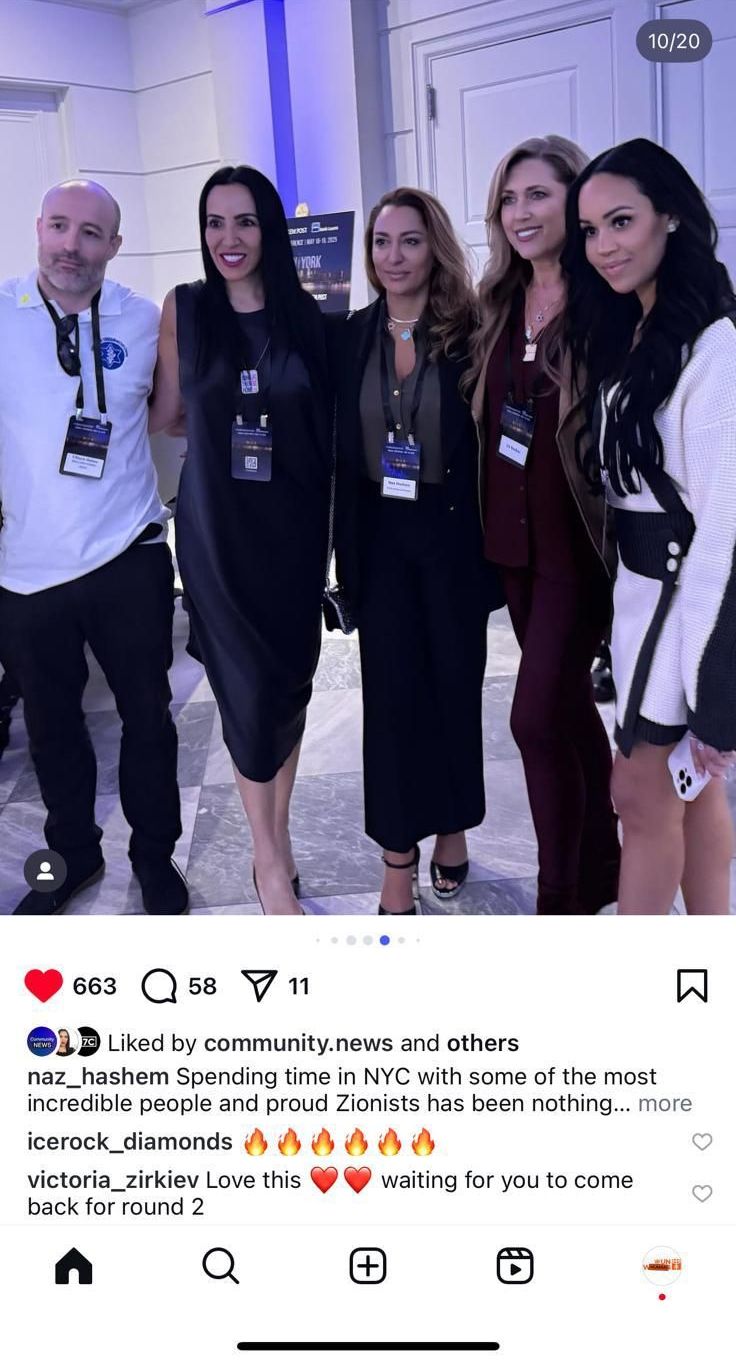The image size is (736, 1364).
Task: Open the comments on this post
Action: pos(159,986)
